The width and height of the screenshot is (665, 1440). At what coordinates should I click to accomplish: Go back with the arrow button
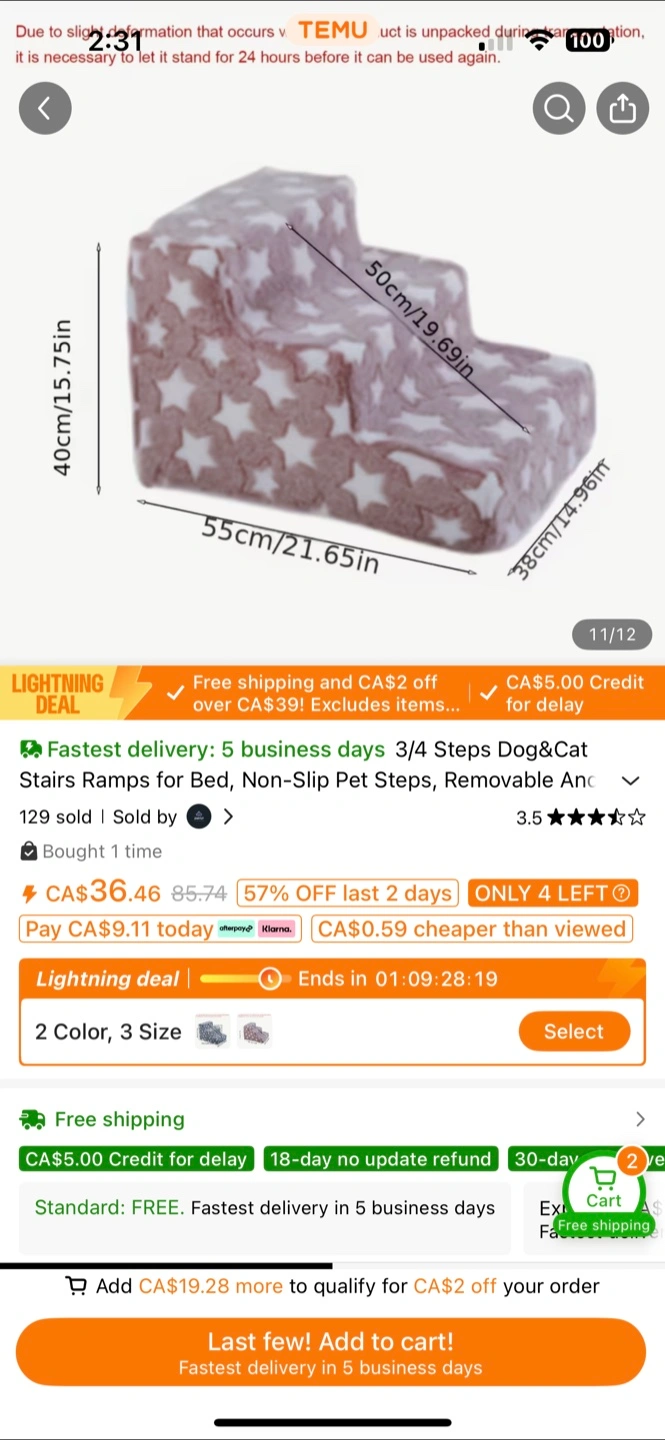pos(45,108)
